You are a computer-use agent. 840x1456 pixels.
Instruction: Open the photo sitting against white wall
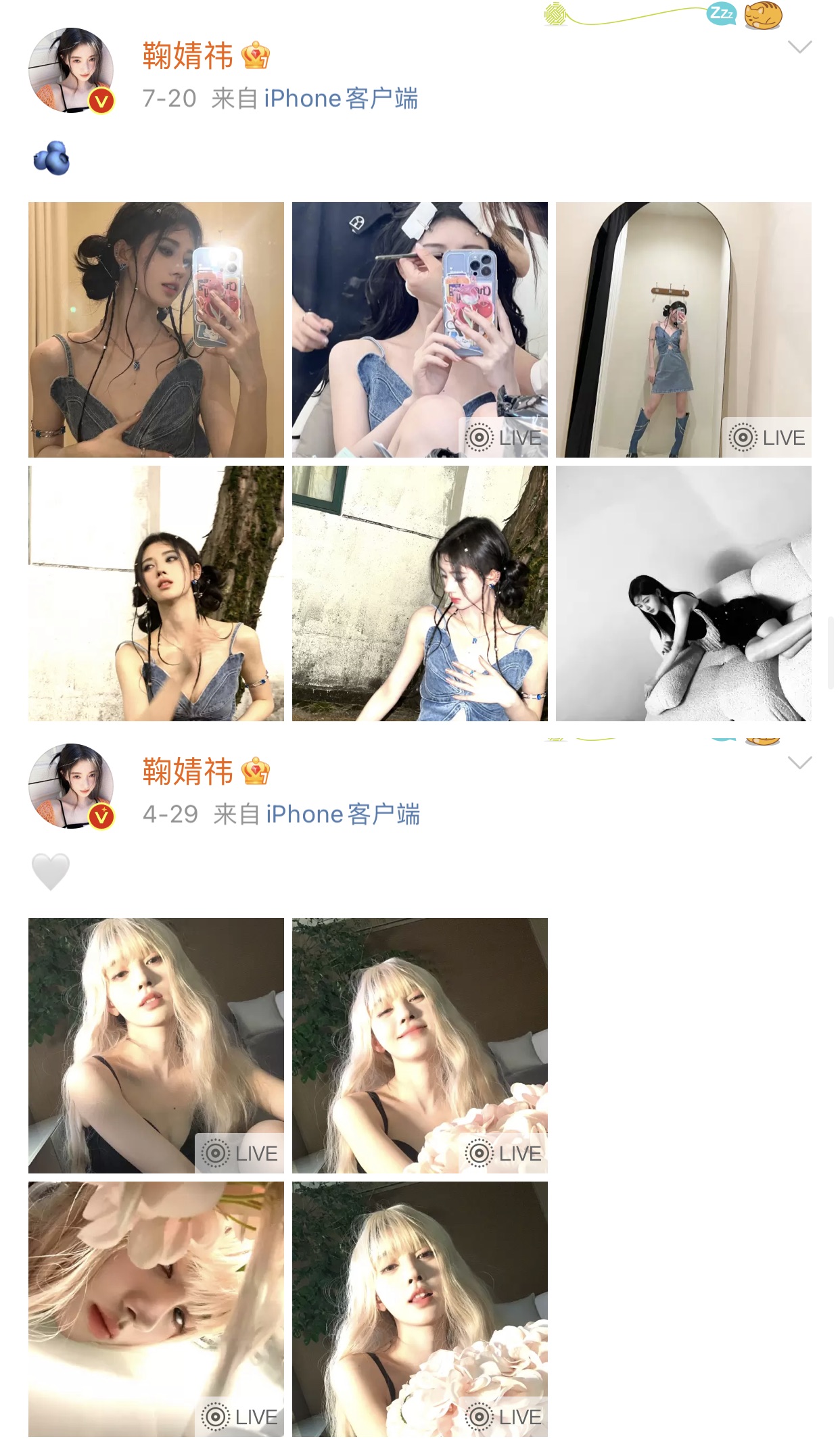[420, 593]
